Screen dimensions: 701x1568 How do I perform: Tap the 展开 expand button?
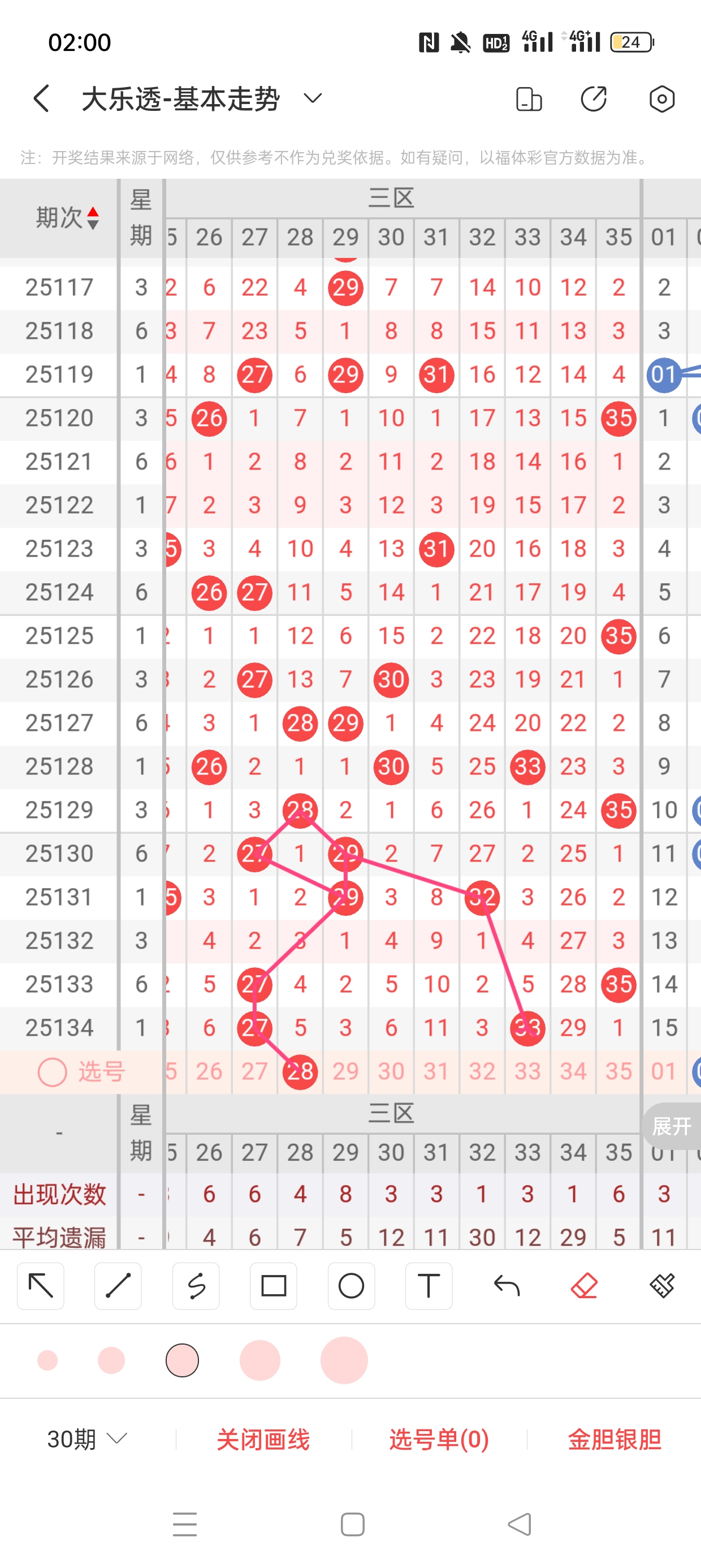click(671, 1126)
